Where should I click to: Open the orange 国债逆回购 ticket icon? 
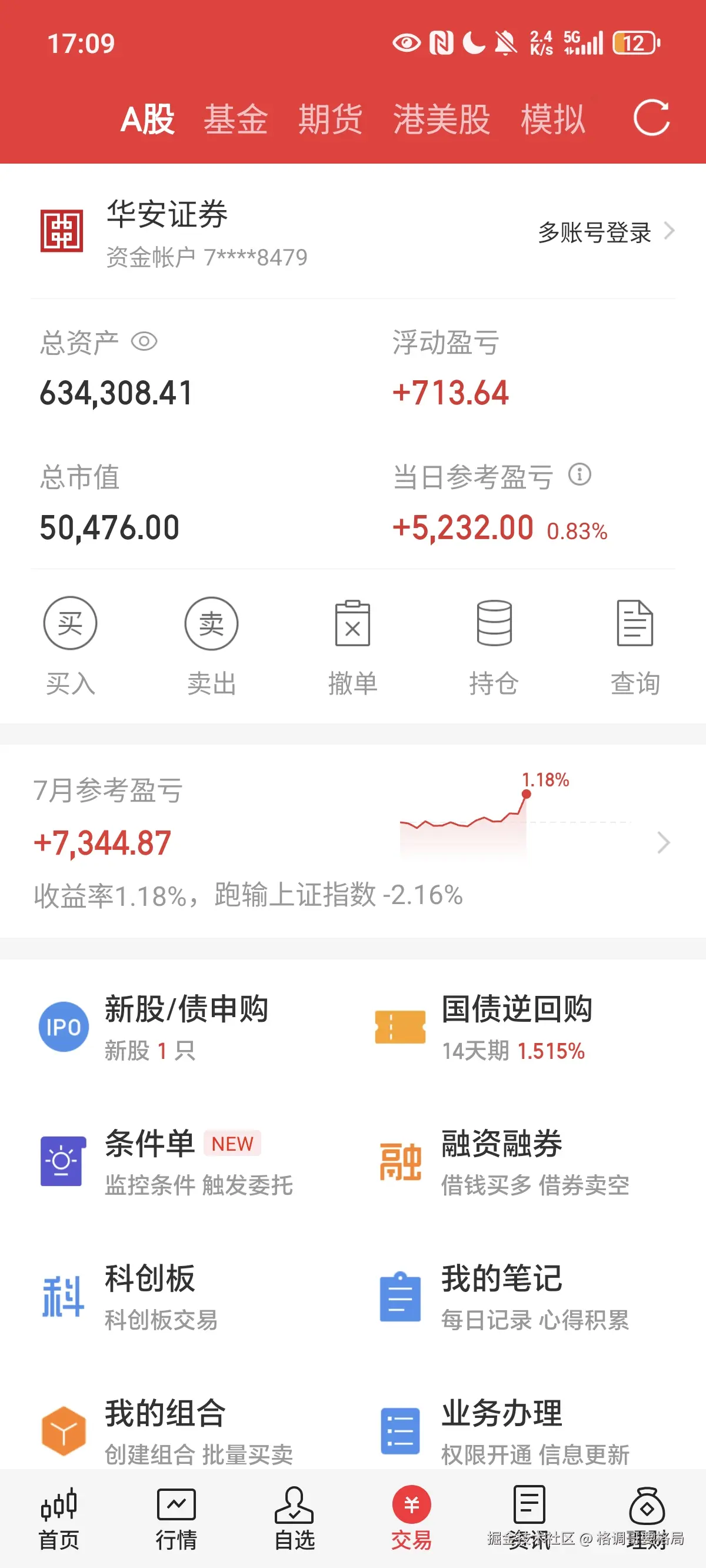pos(400,1026)
